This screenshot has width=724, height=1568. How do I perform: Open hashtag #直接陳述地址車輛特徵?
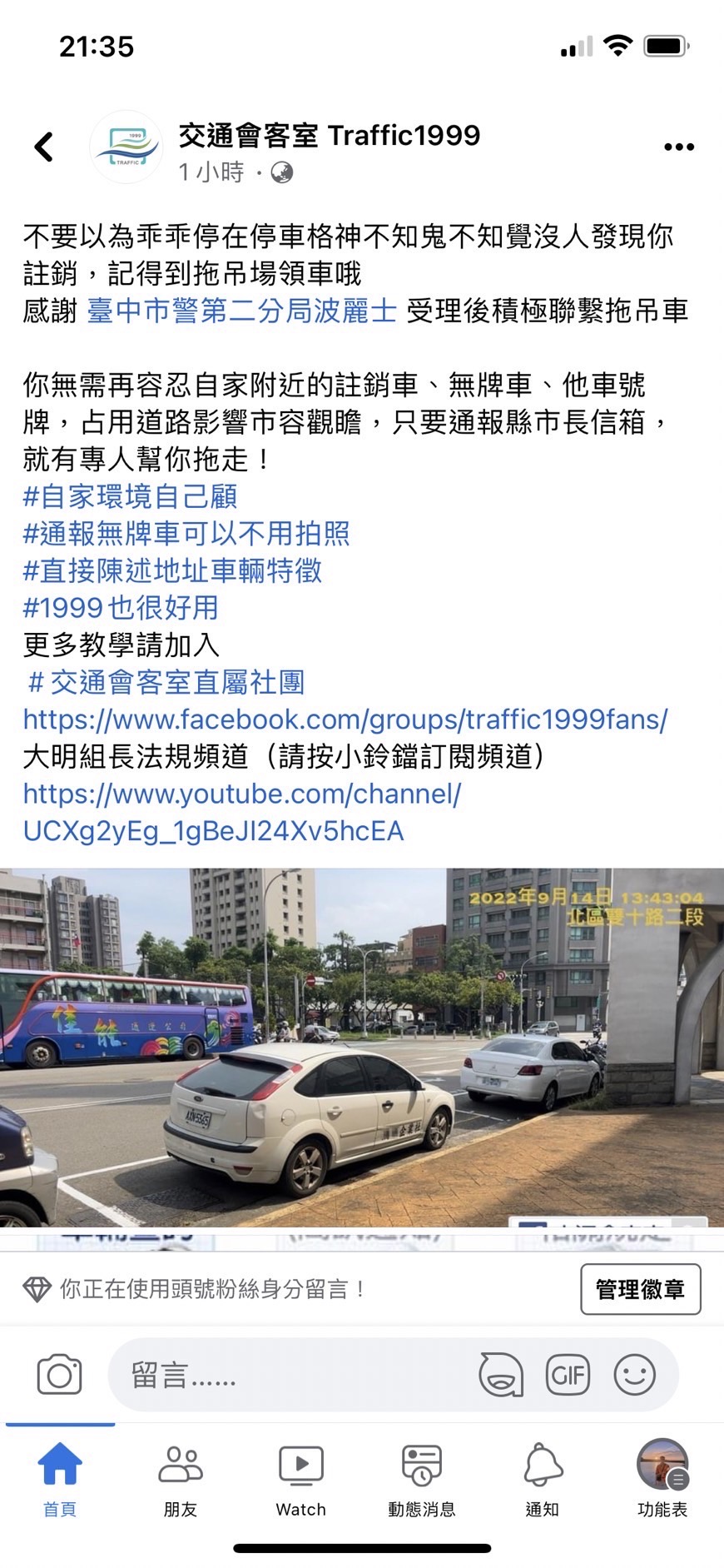(172, 571)
